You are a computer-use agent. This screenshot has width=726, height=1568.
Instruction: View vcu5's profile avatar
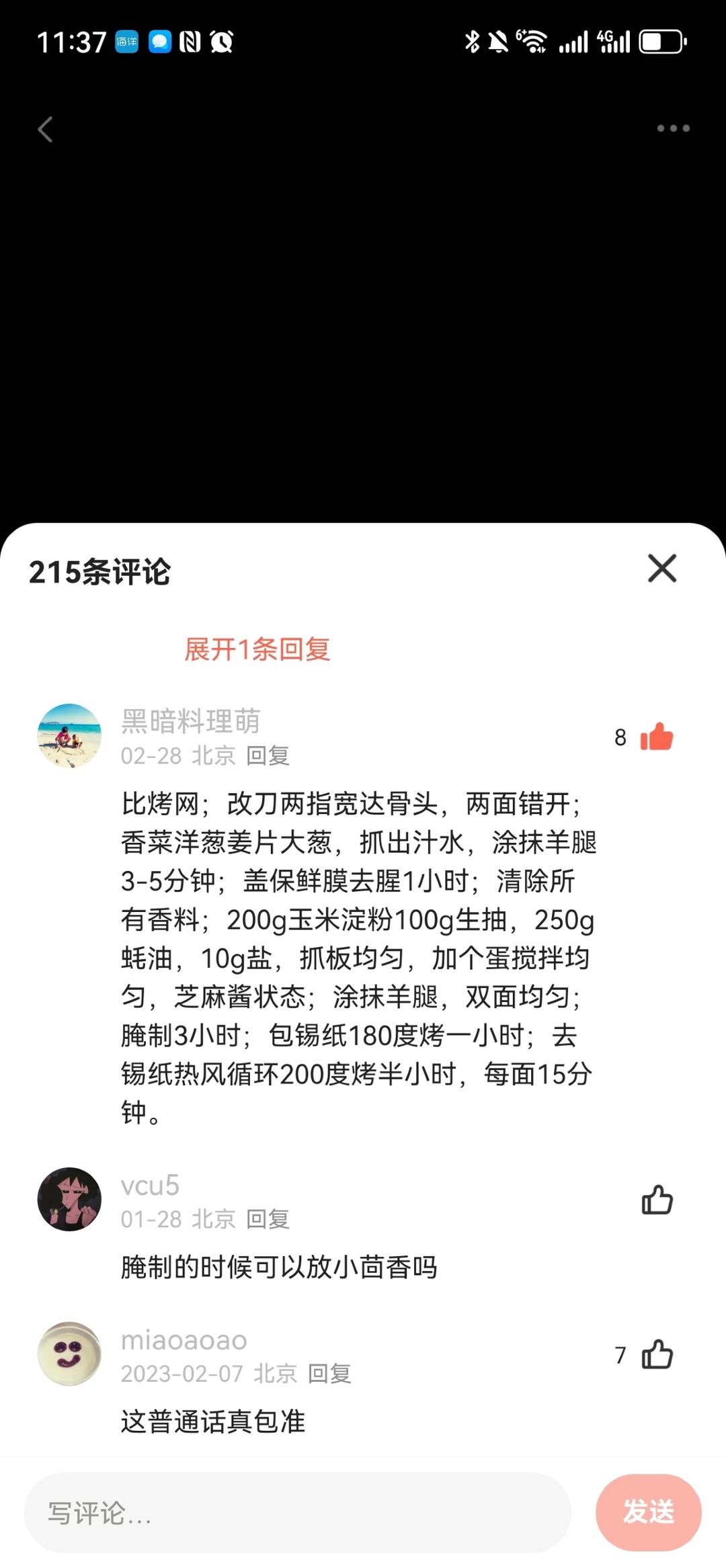69,1199
